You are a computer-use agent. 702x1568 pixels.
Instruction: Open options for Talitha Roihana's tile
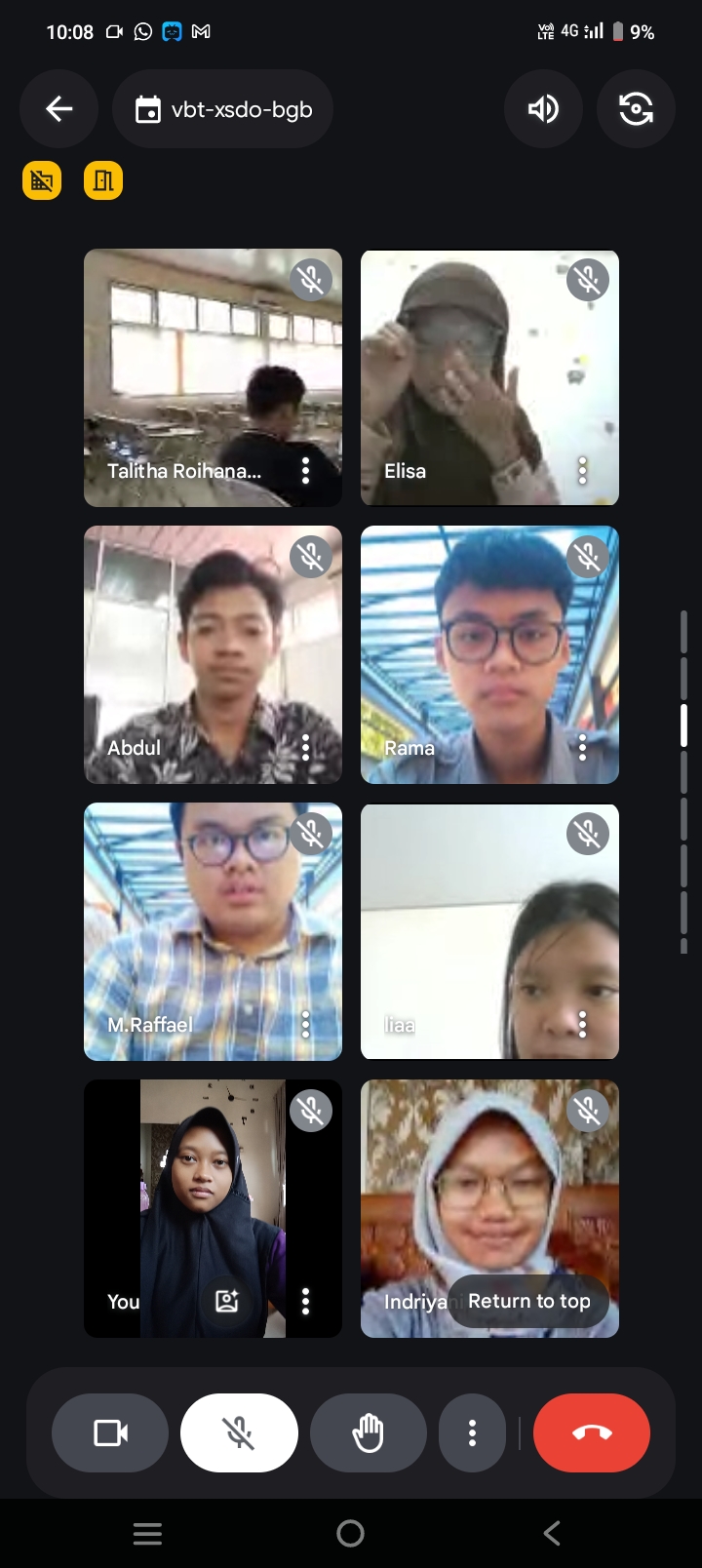305,471
